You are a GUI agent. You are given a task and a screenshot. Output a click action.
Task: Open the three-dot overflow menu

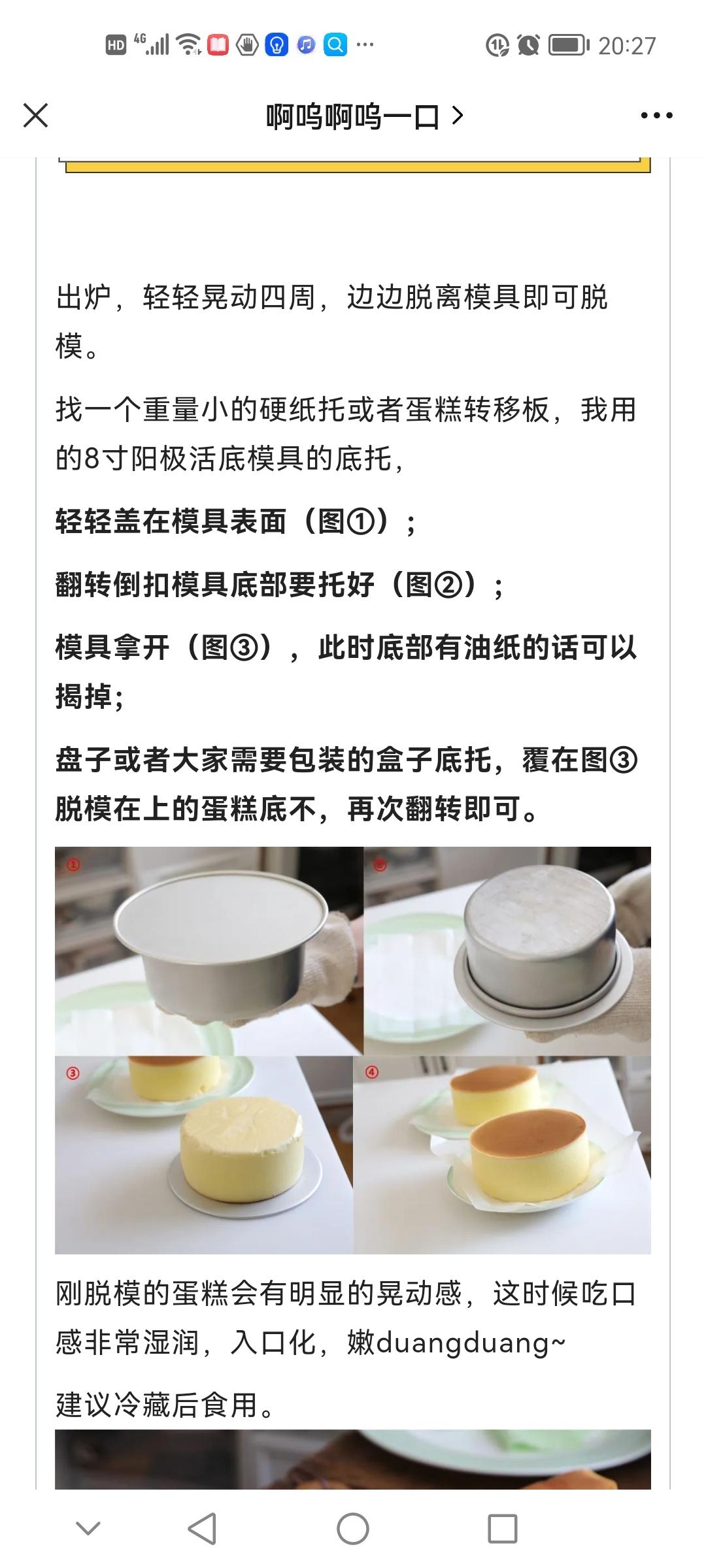point(656,116)
